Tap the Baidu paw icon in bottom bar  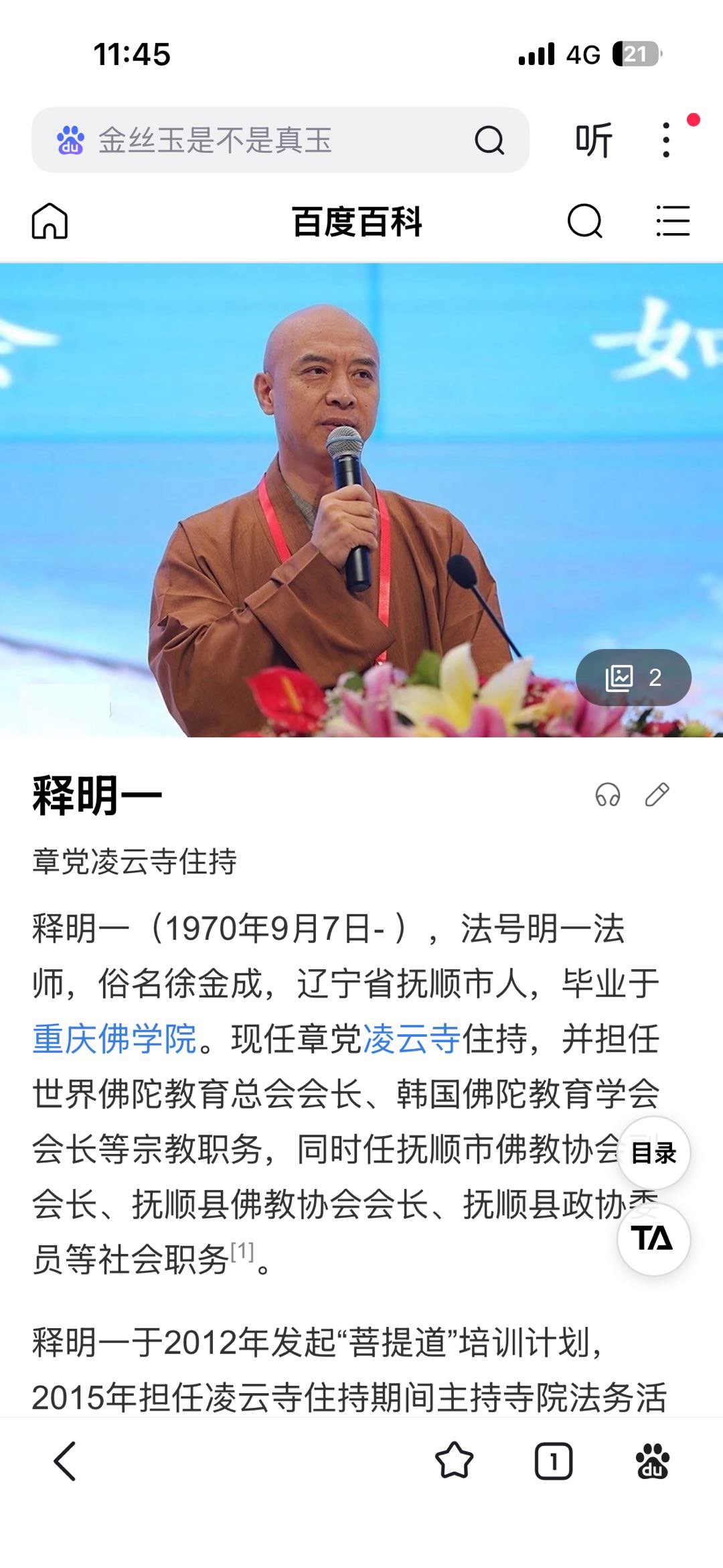[x=652, y=1460]
